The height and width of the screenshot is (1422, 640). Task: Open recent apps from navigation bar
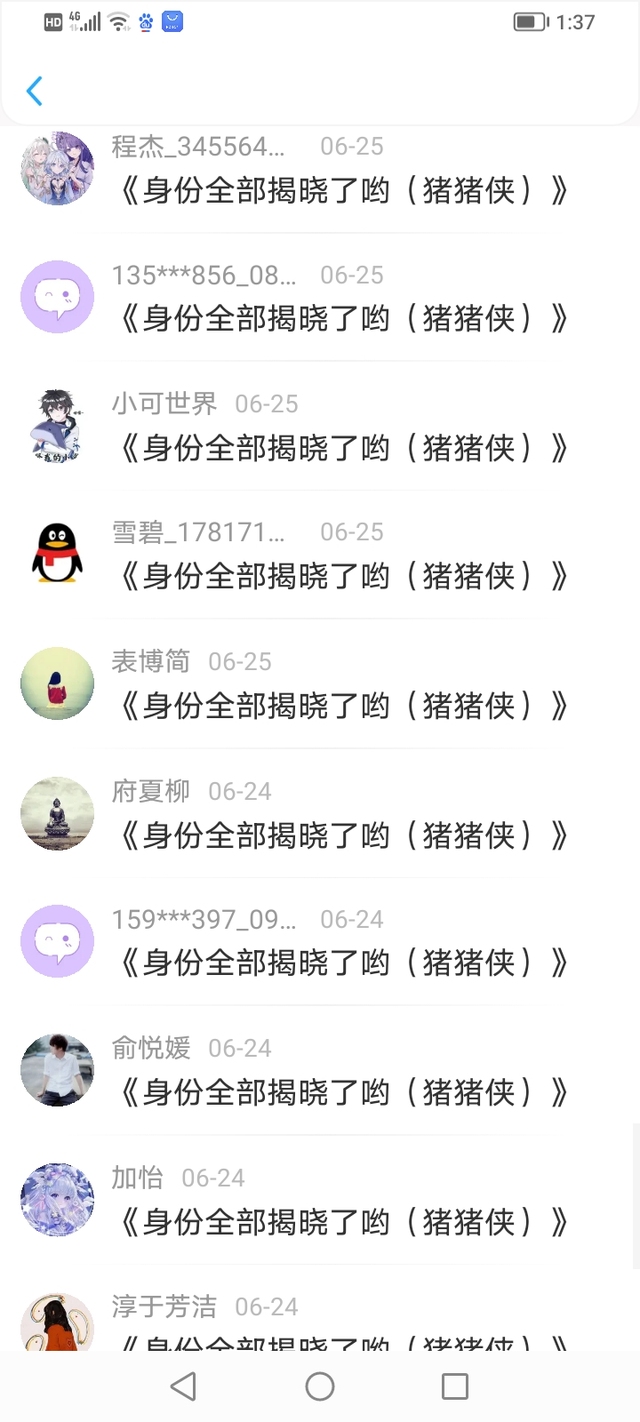pyautogui.click(x=455, y=1386)
